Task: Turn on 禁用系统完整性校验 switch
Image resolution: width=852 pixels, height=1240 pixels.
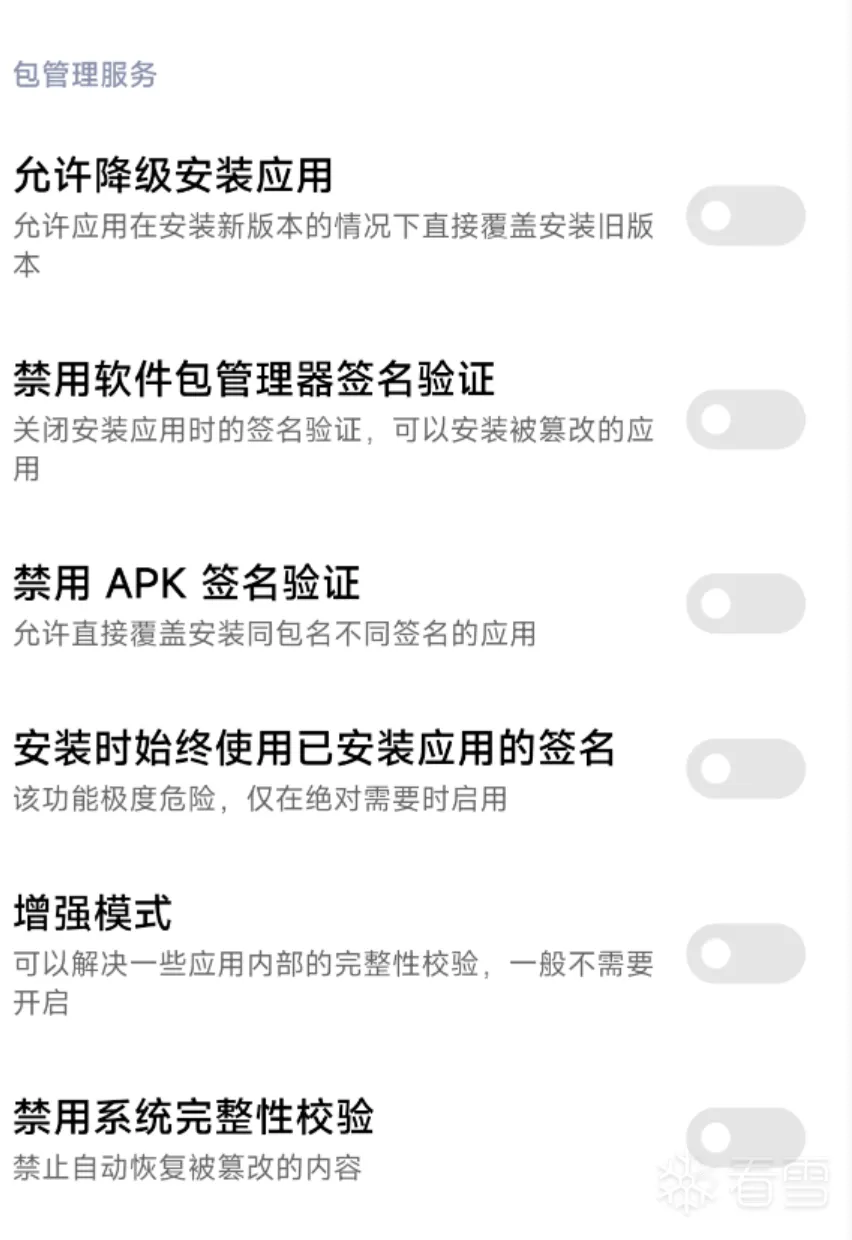Action: point(745,1138)
